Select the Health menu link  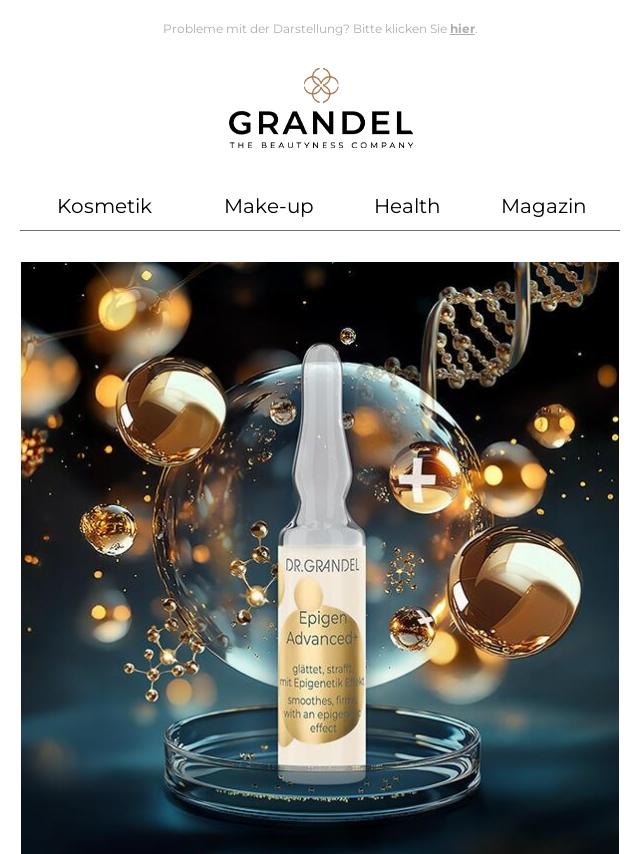(x=406, y=206)
